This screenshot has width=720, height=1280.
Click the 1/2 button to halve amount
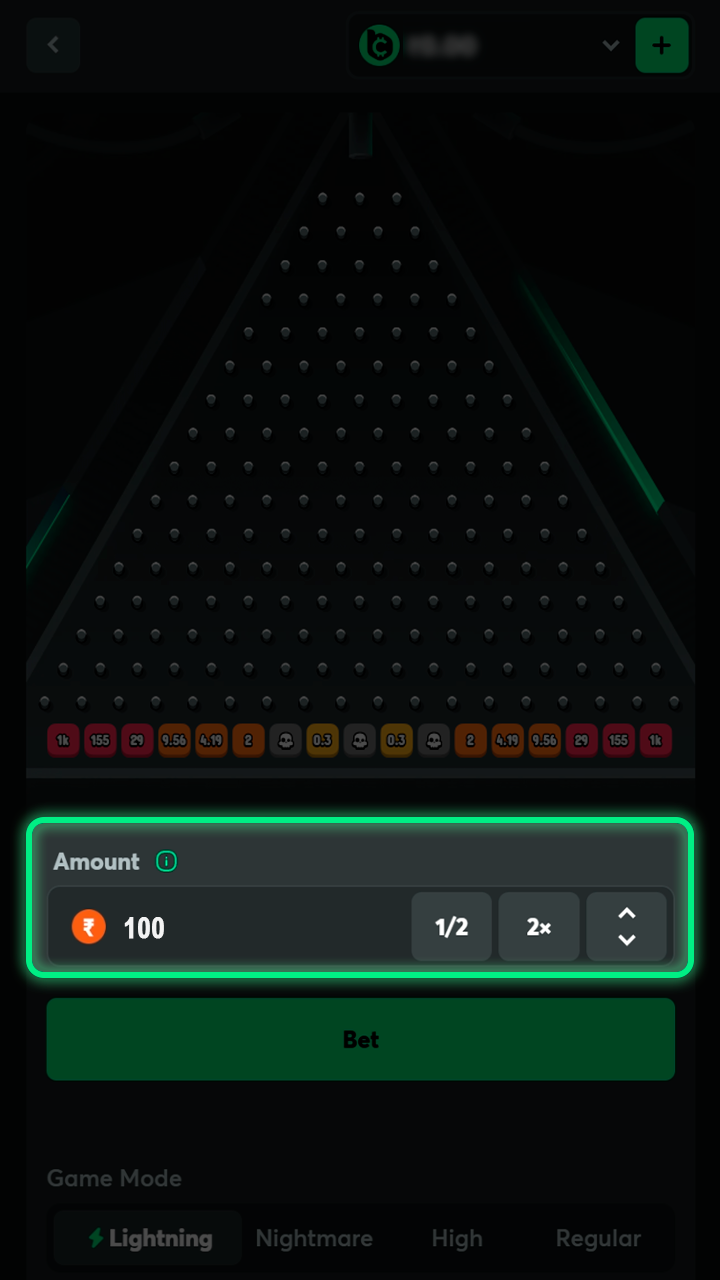(x=451, y=927)
